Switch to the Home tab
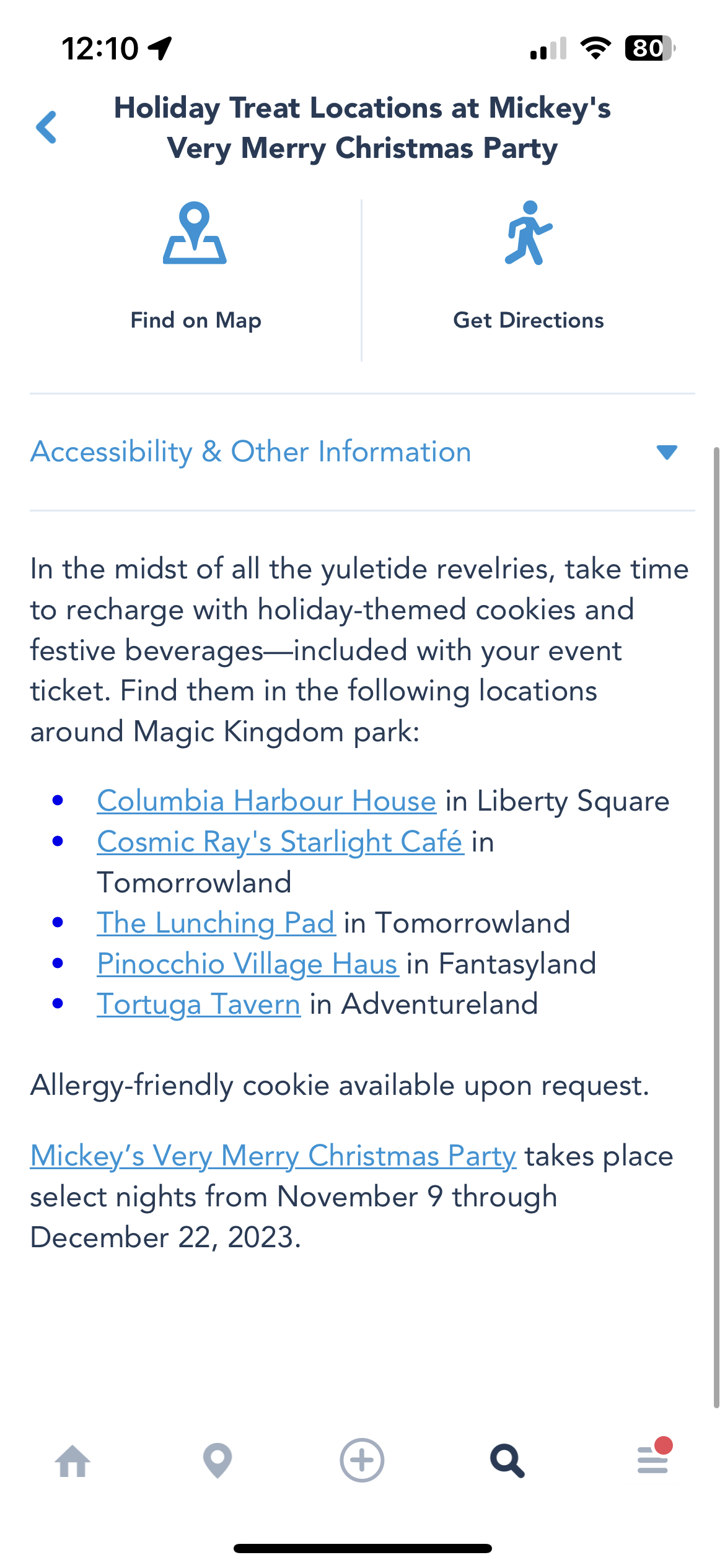Viewport: 725px width, 1568px height. pyautogui.click(x=72, y=1461)
